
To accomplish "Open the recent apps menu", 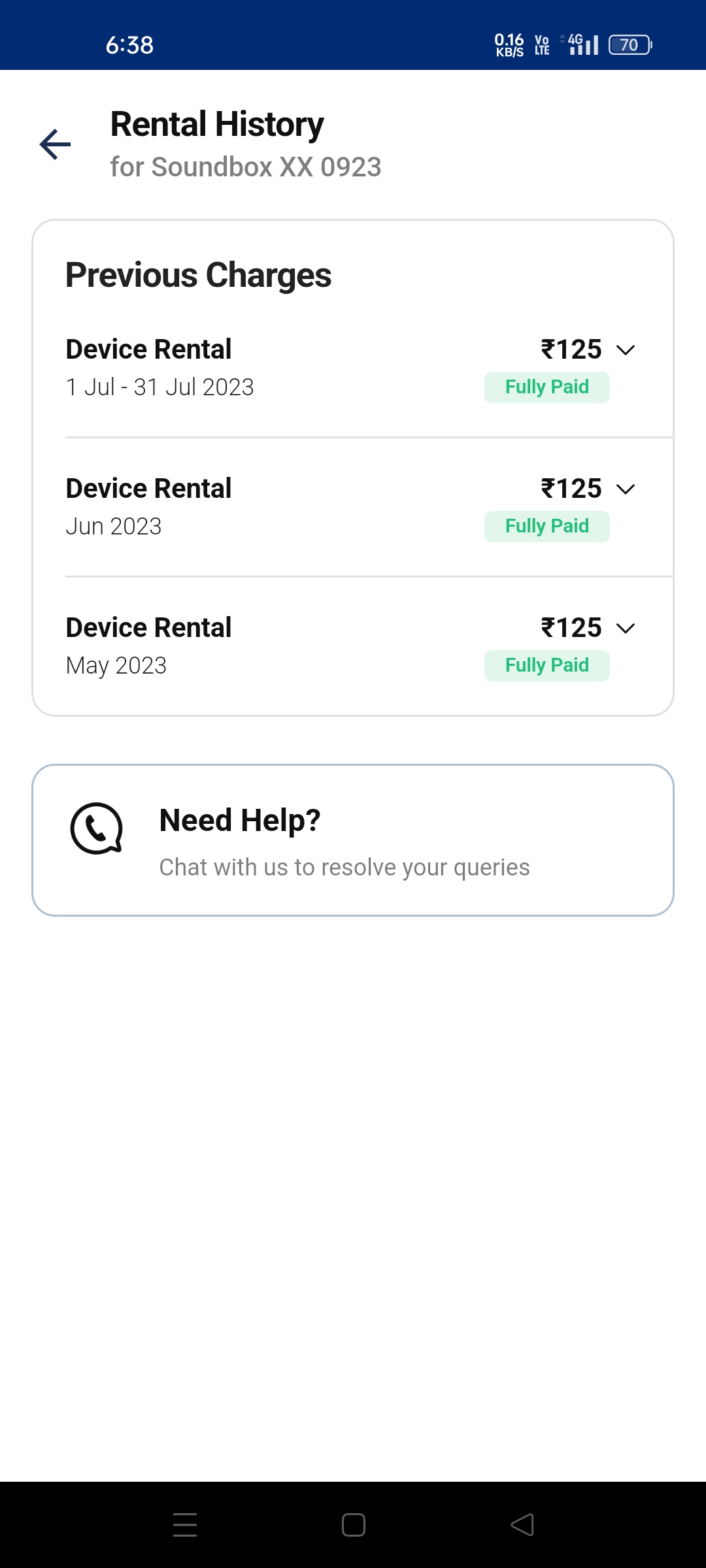I will click(185, 1525).
